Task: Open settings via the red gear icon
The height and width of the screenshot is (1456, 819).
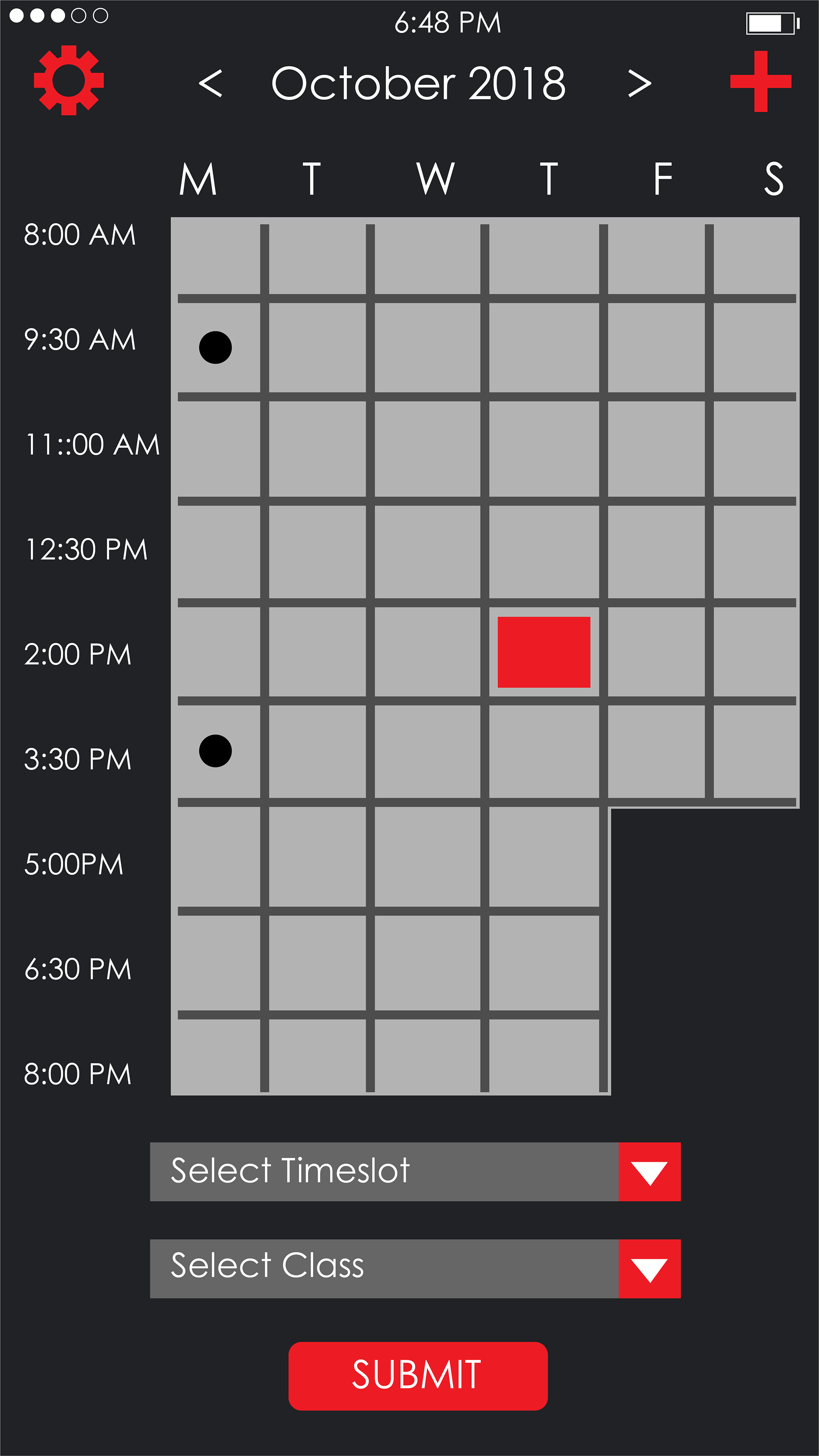Action: pyautogui.click(x=69, y=80)
